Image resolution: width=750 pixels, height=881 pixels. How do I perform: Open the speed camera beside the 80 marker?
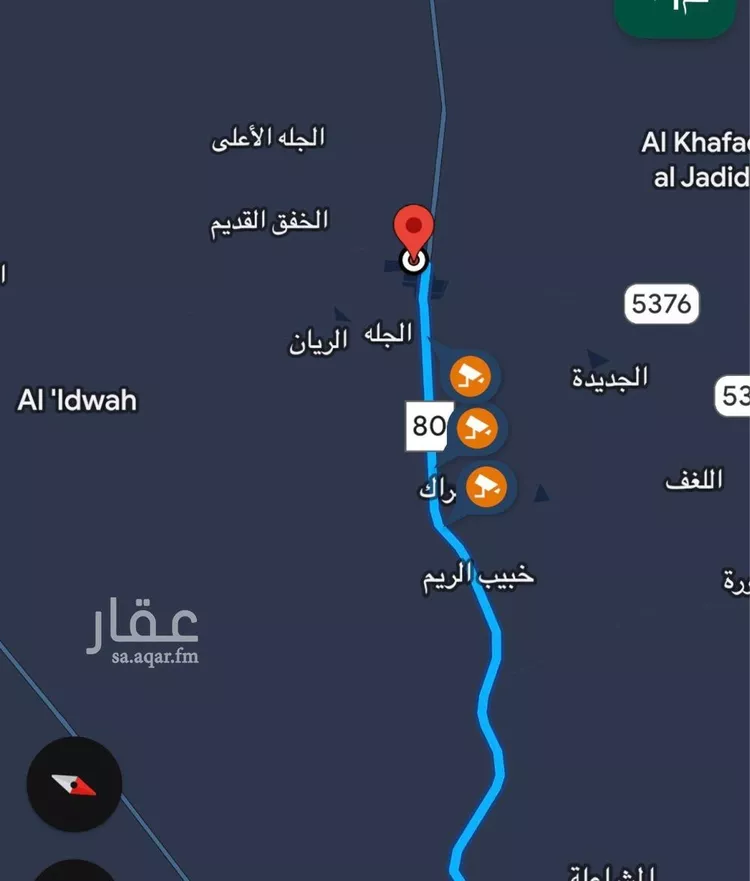[x=477, y=429]
